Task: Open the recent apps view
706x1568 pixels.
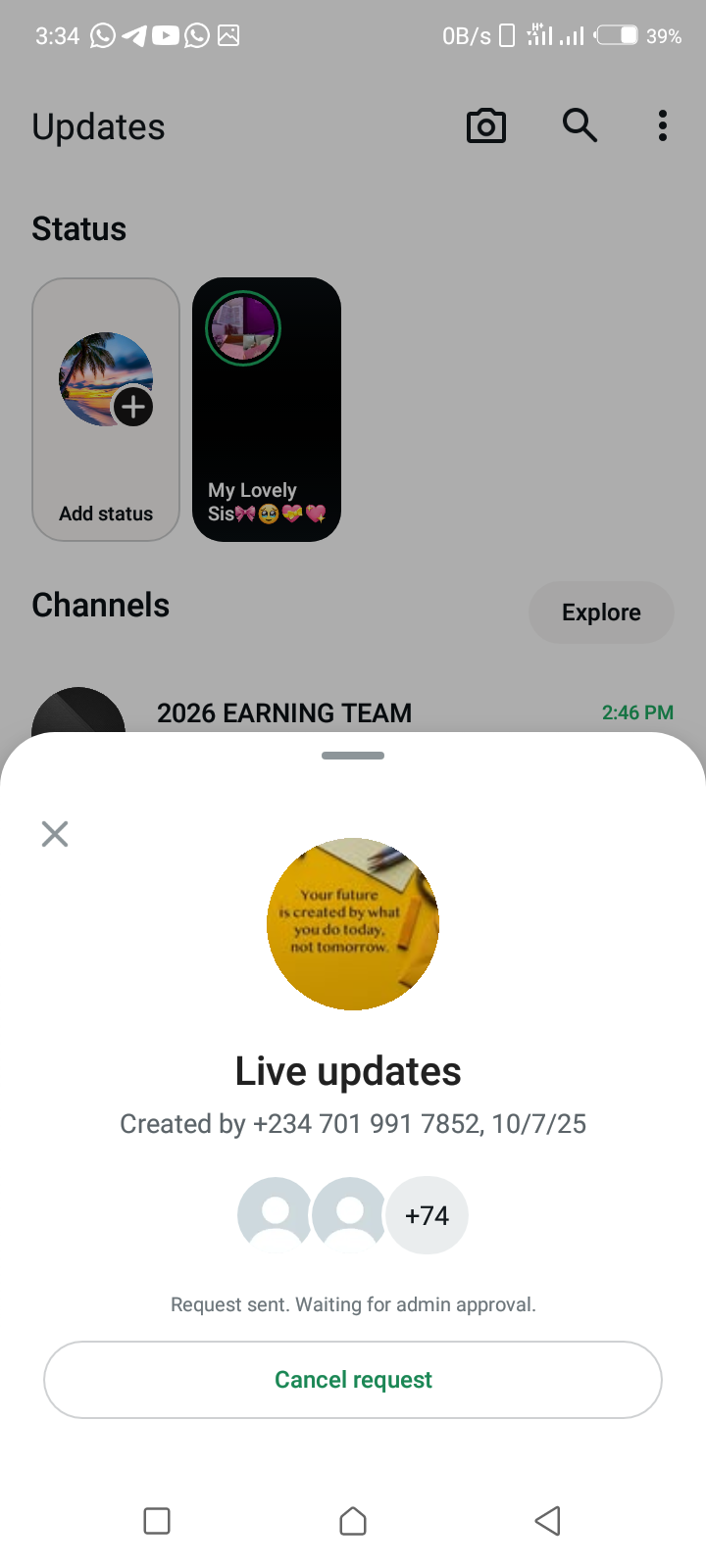Action: pyautogui.click(x=157, y=1521)
